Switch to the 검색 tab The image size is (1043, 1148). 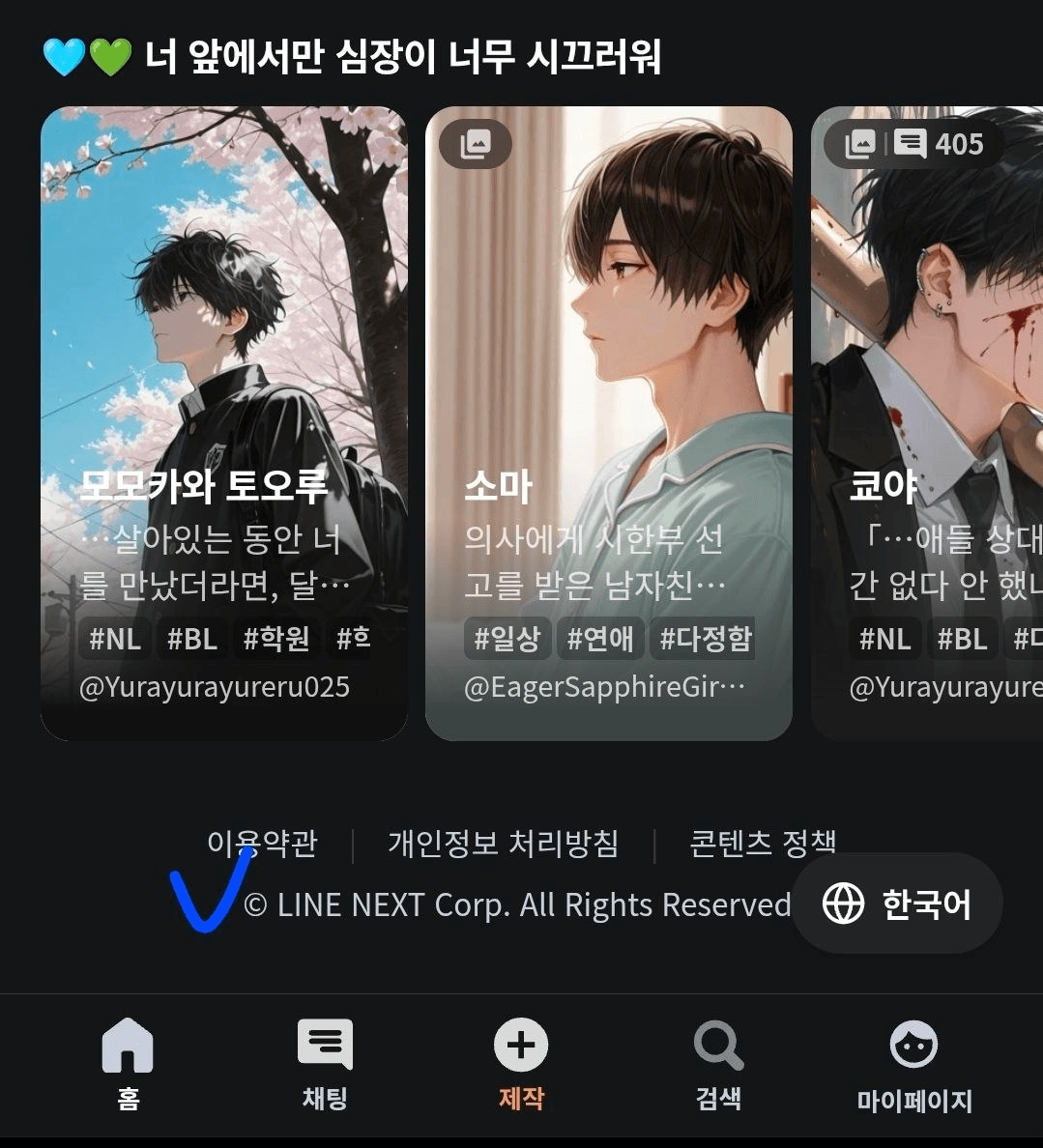point(718,1063)
